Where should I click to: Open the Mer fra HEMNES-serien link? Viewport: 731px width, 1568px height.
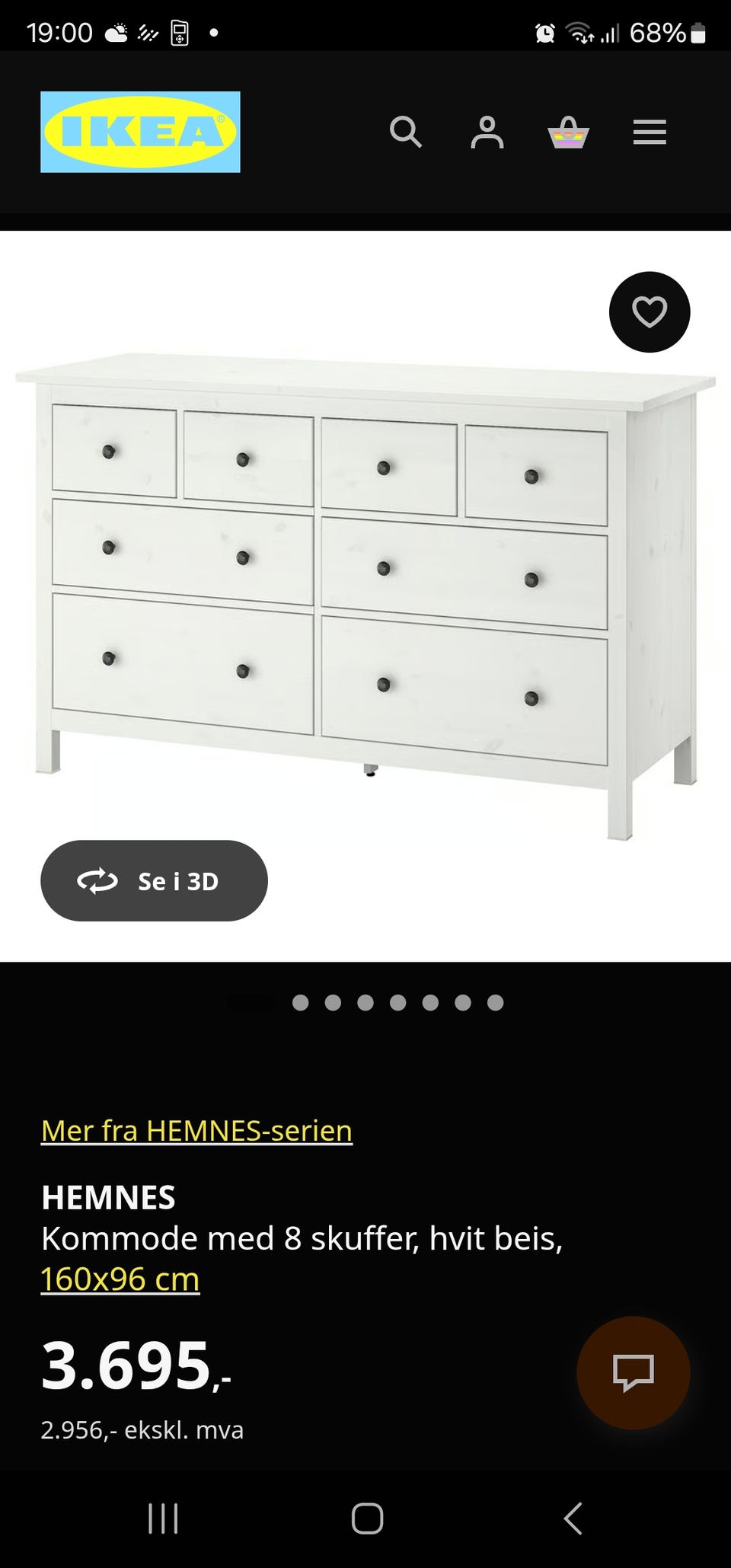pyautogui.click(x=196, y=1130)
